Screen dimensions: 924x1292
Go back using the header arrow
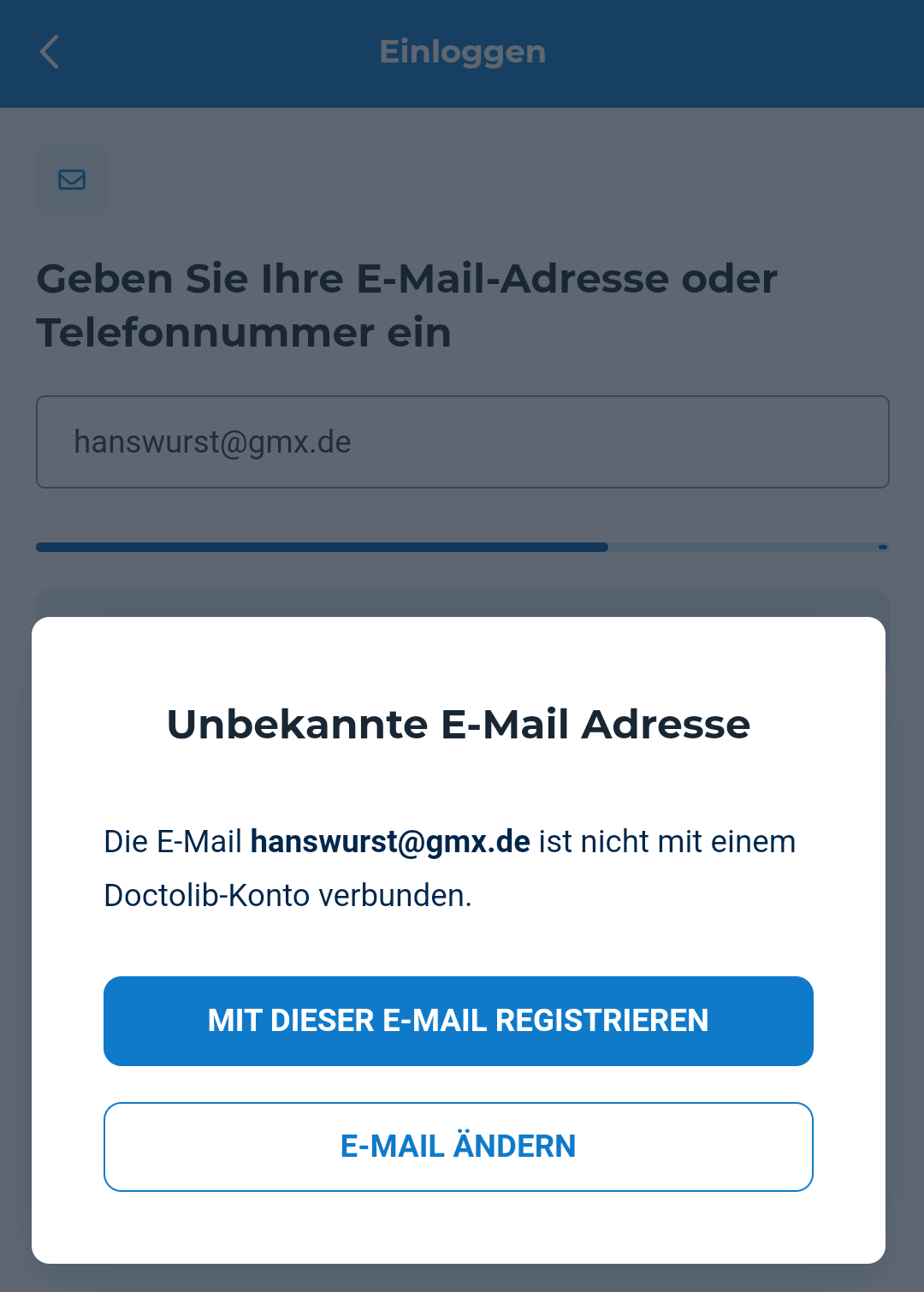(x=50, y=52)
